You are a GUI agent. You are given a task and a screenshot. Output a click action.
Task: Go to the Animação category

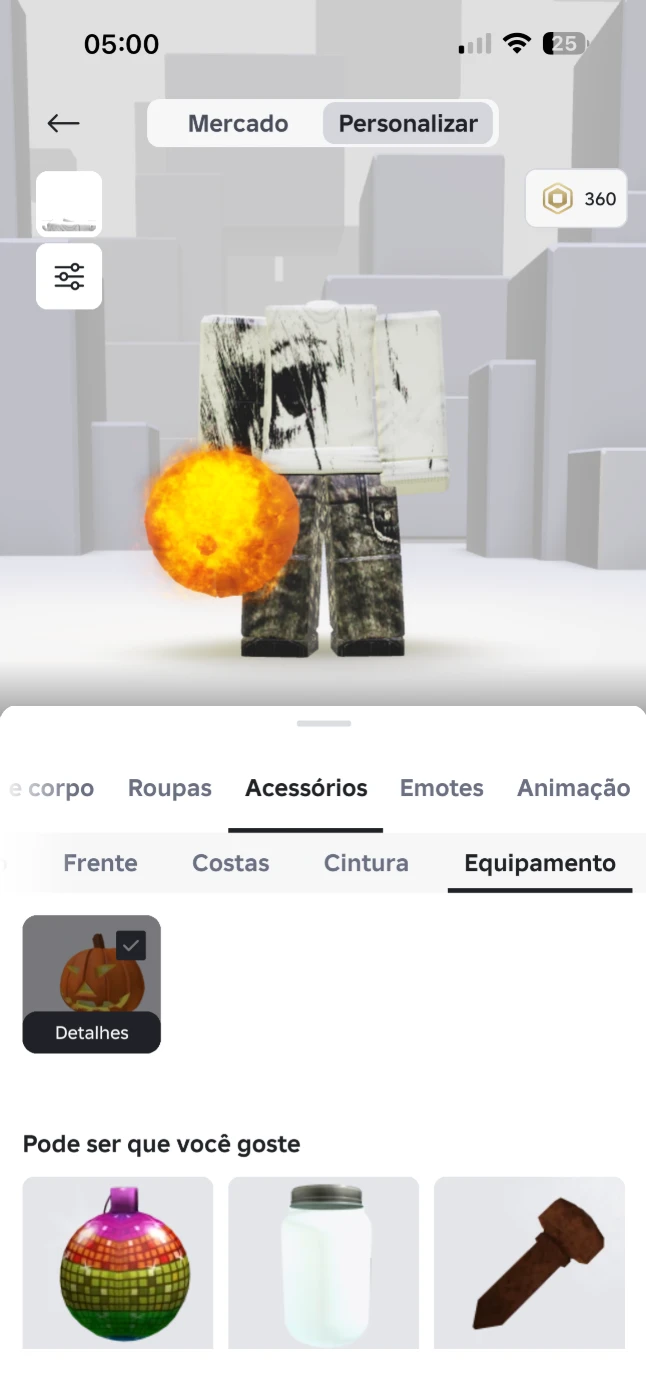[573, 788]
